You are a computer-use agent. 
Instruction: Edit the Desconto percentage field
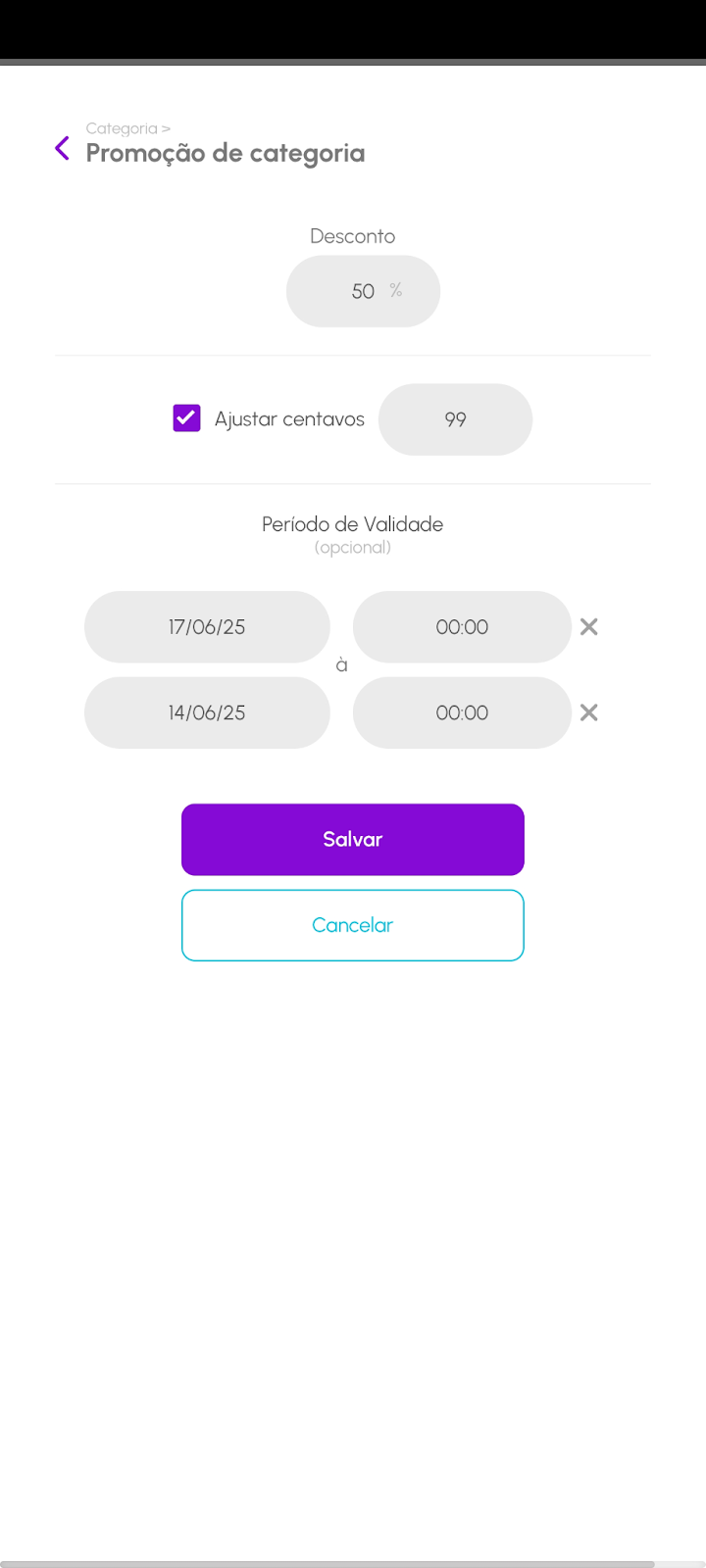click(363, 291)
